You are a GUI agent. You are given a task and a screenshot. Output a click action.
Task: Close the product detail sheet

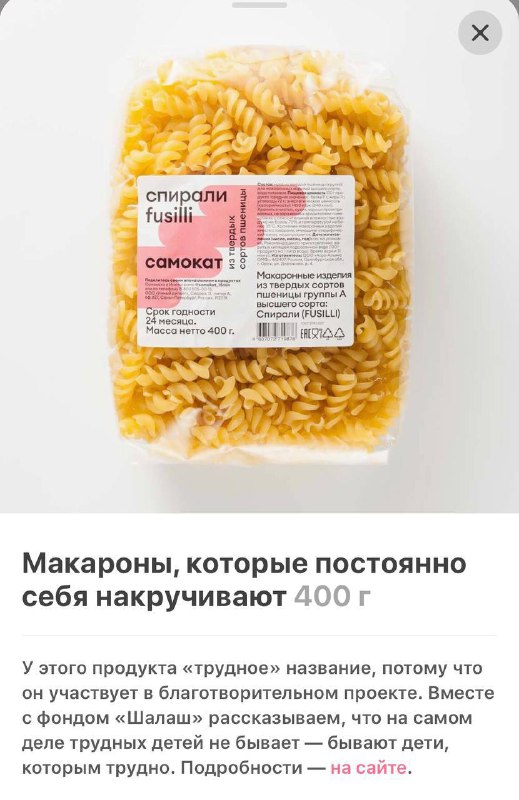pyautogui.click(x=480, y=33)
